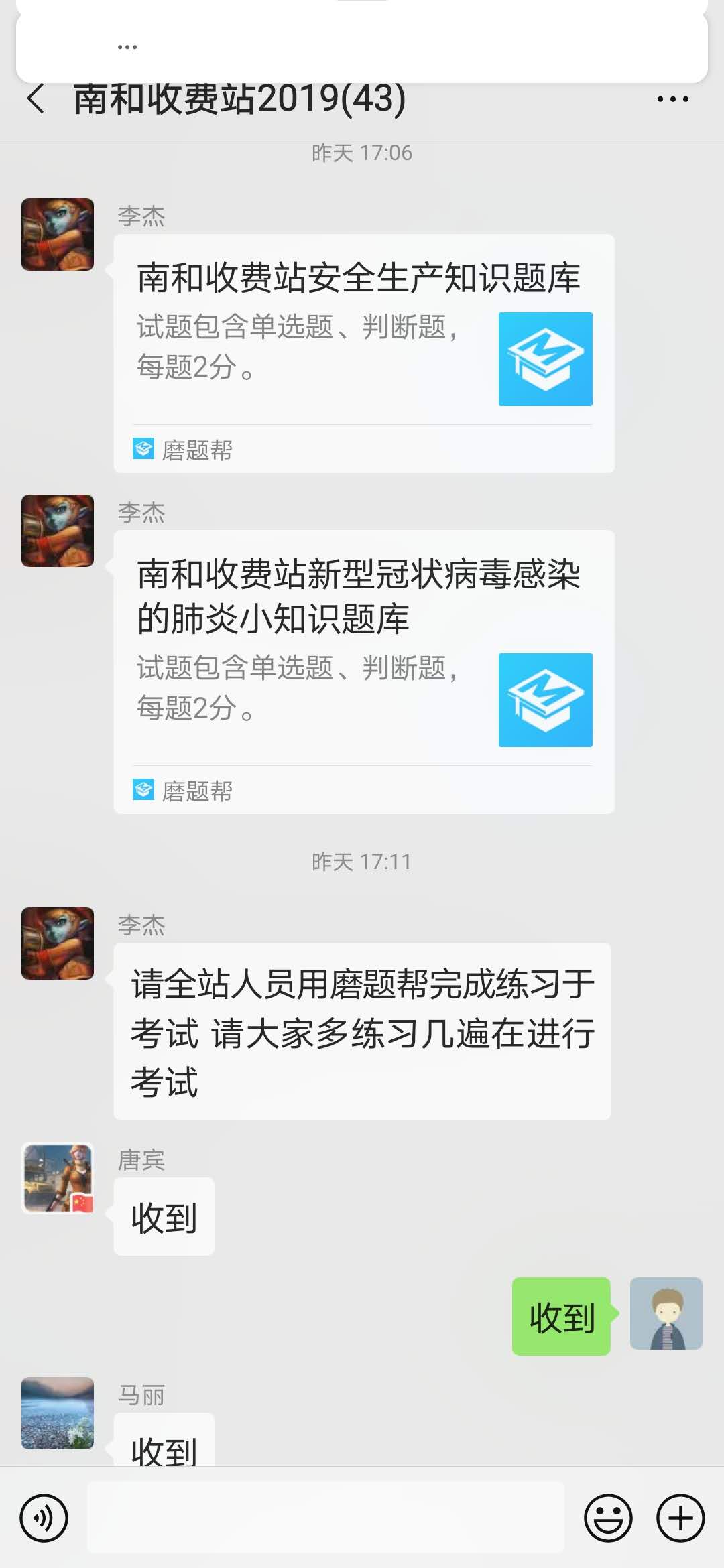The width and height of the screenshot is (724, 1568).
Task: View 唐宾's profile avatar
Action: tap(58, 1178)
